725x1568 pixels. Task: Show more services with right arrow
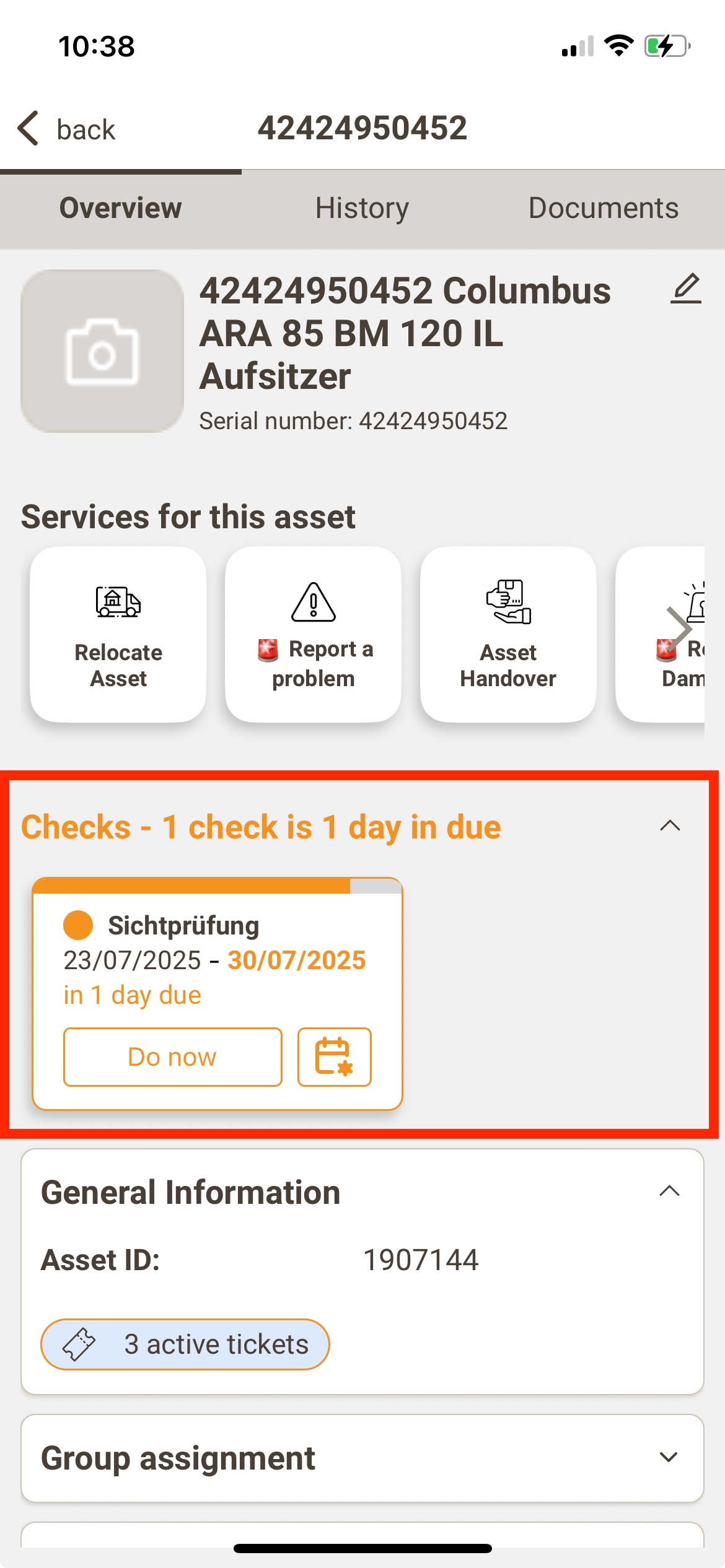coord(679,629)
